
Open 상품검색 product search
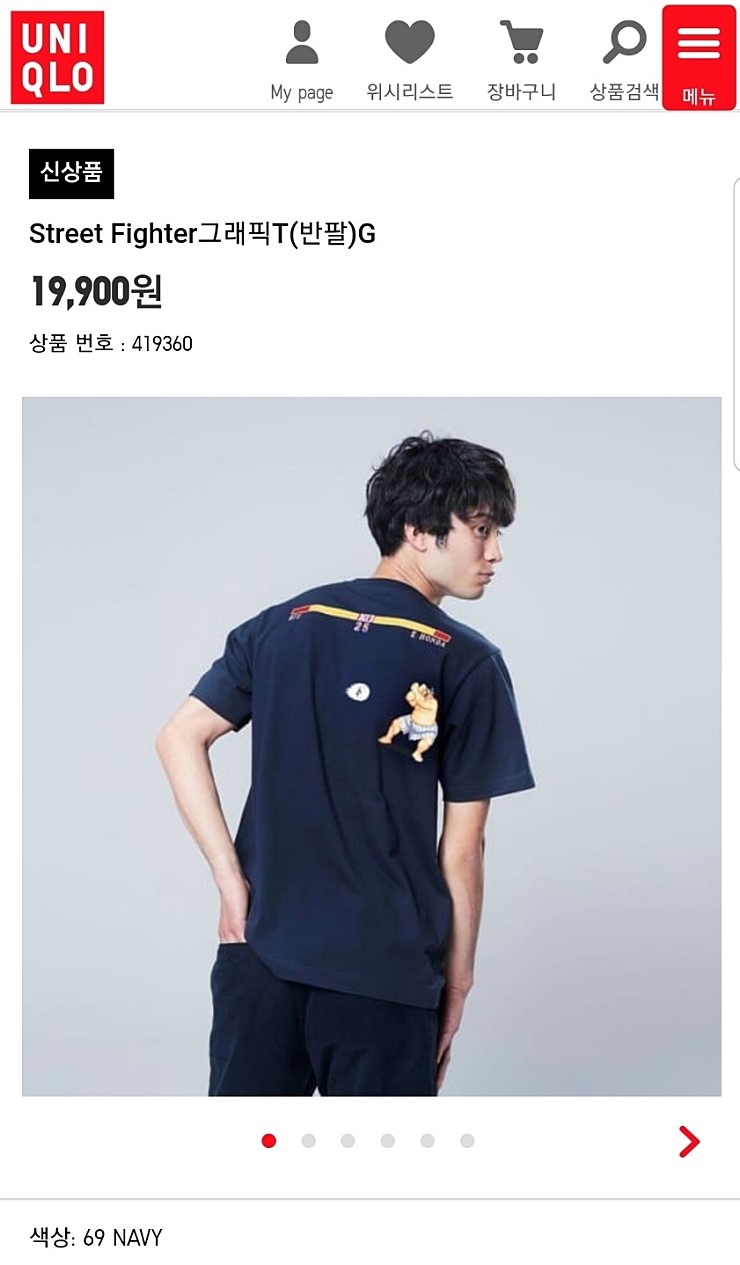tap(624, 59)
